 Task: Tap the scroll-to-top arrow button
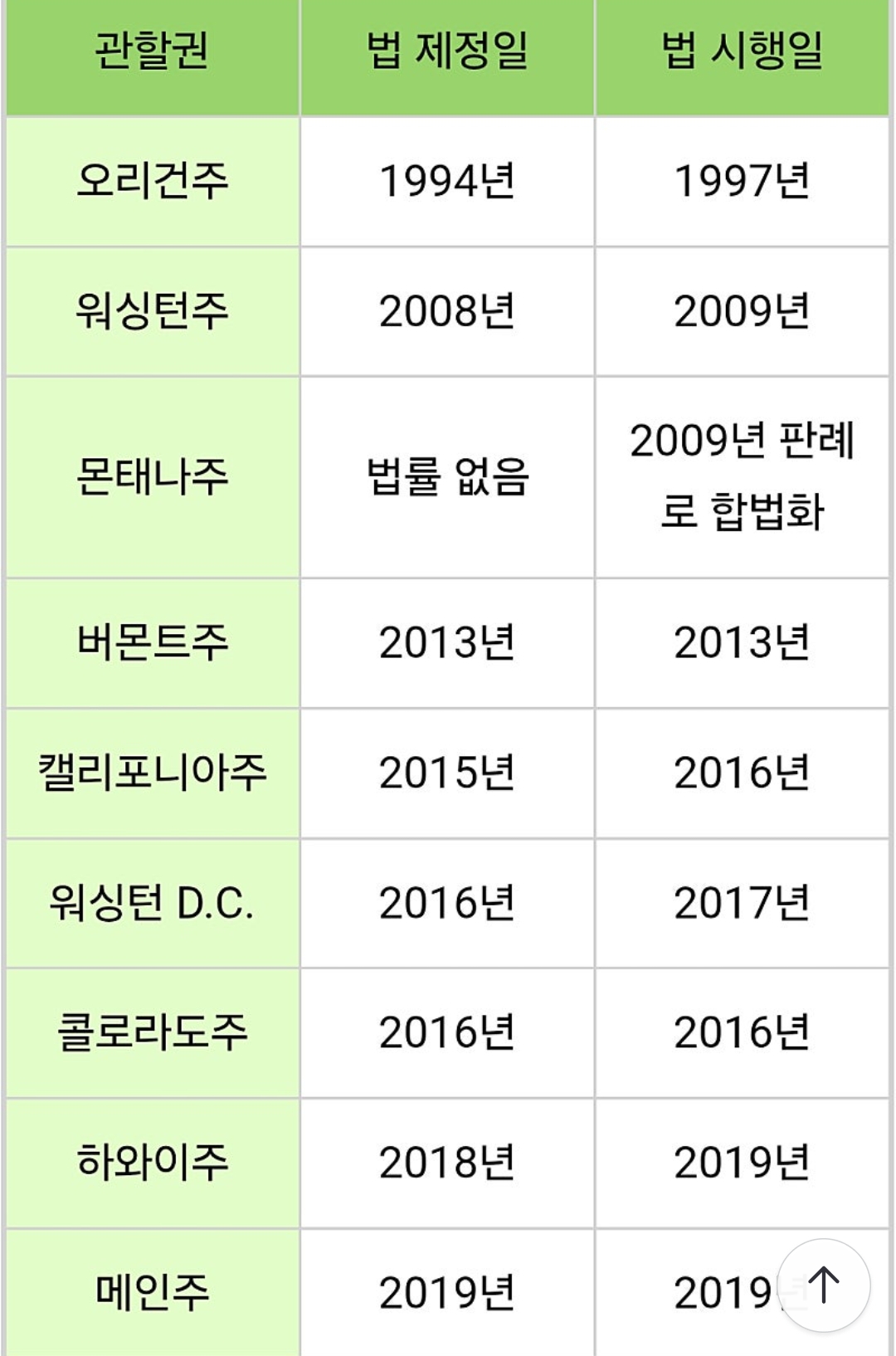coord(823,1285)
